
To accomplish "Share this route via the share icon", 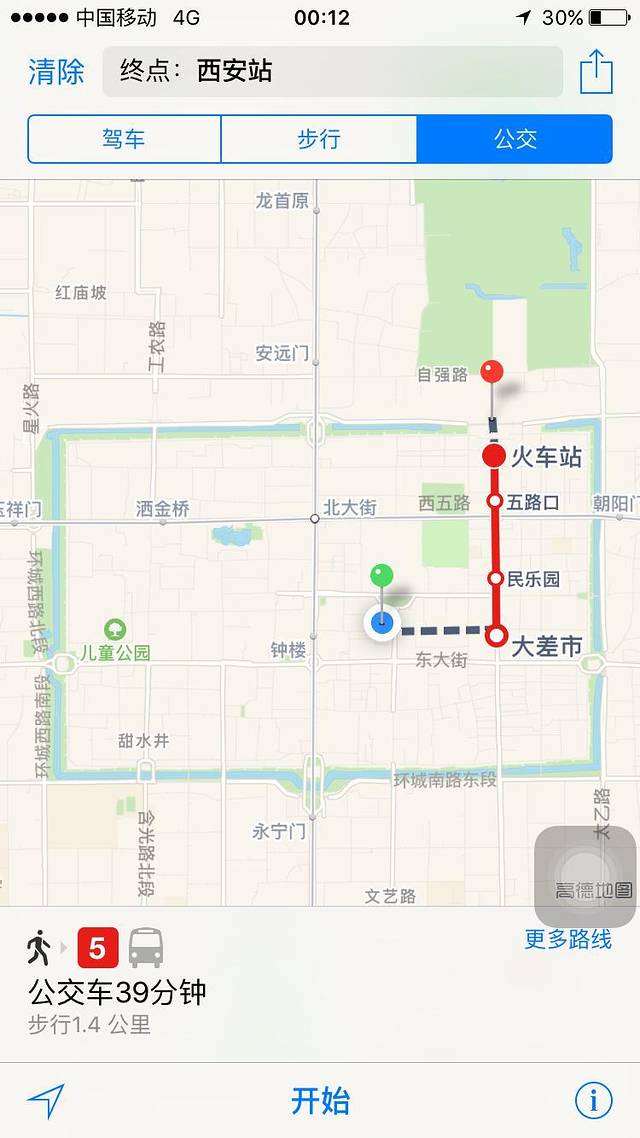I will [596, 71].
